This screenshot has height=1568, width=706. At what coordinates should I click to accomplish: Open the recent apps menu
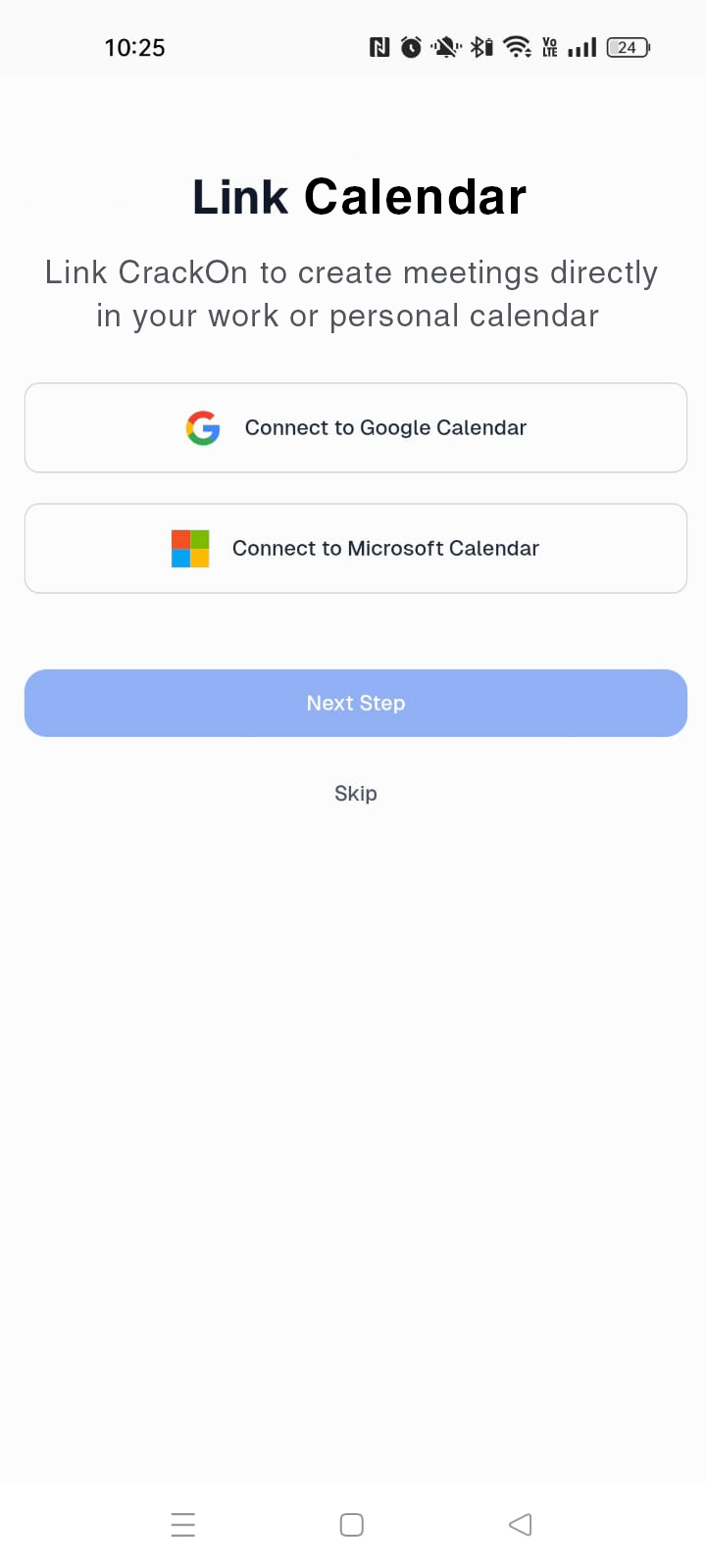click(183, 1524)
